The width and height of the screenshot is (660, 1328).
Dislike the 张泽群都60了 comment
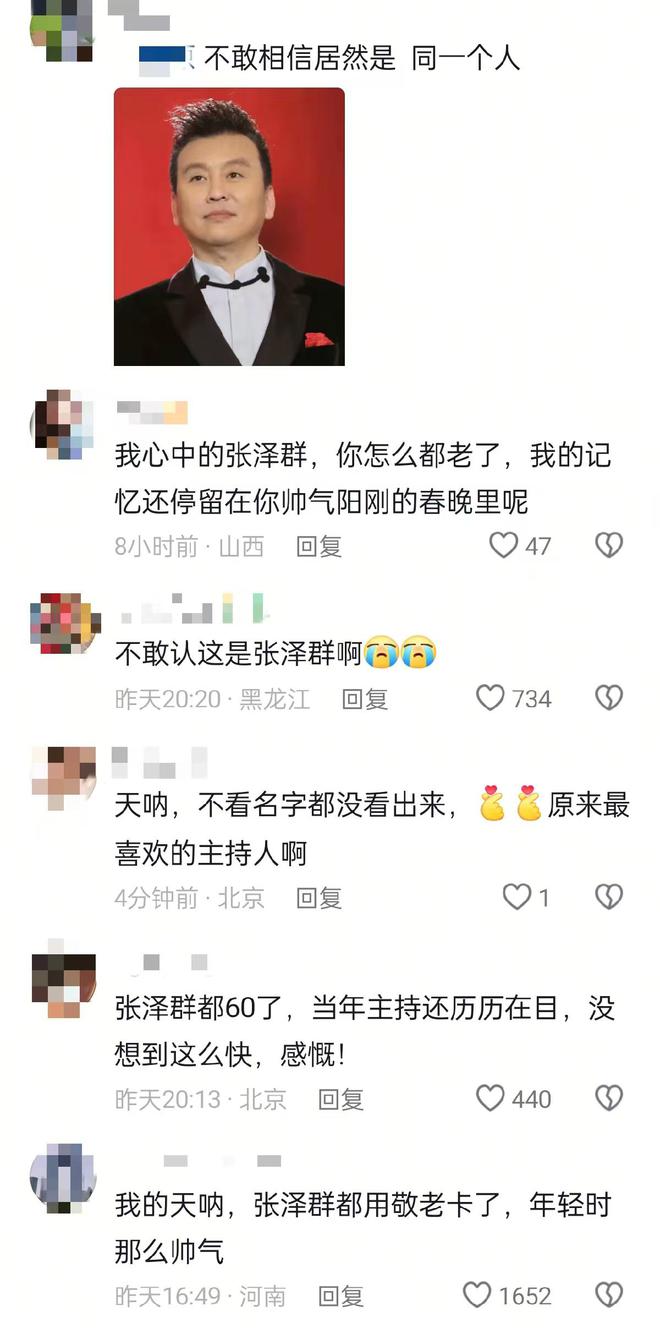click(609, 1099)
